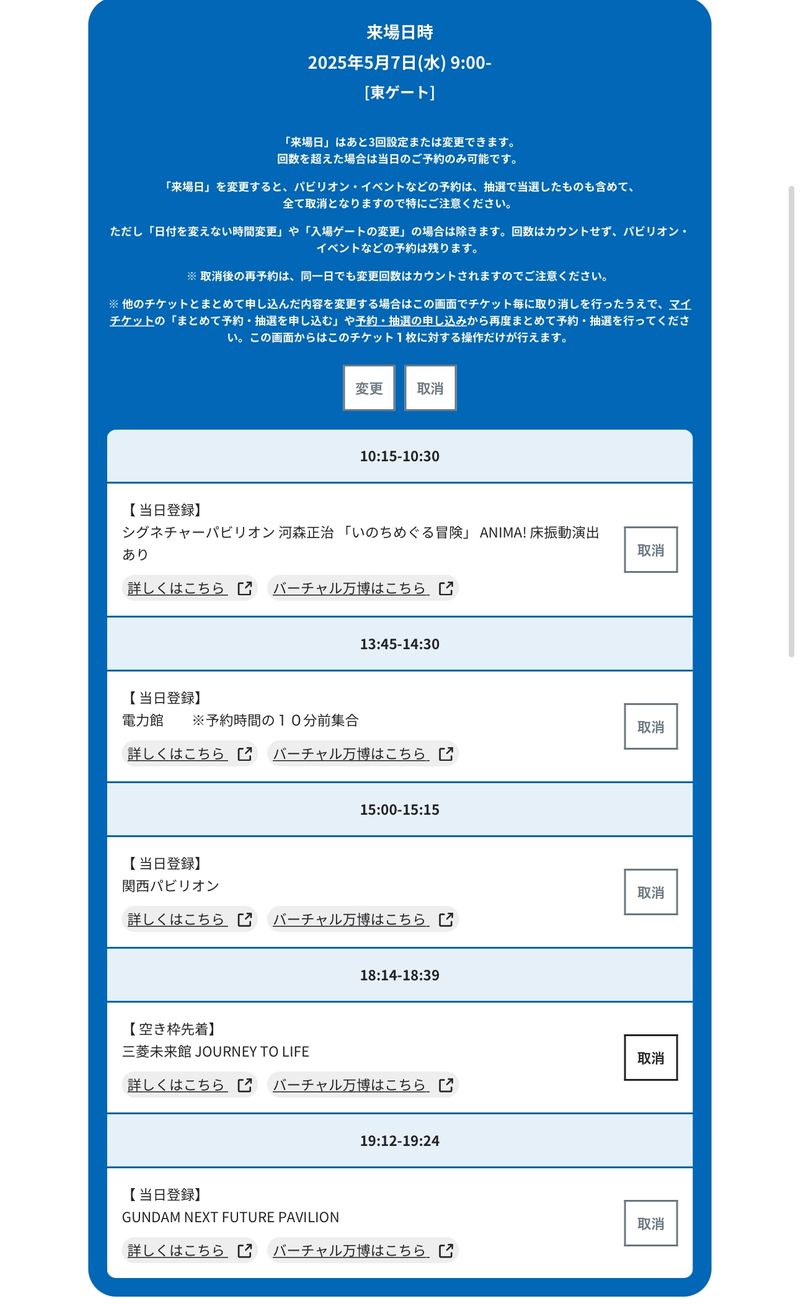Open the 予約・抽選の申し込み link

click(411, 321)
